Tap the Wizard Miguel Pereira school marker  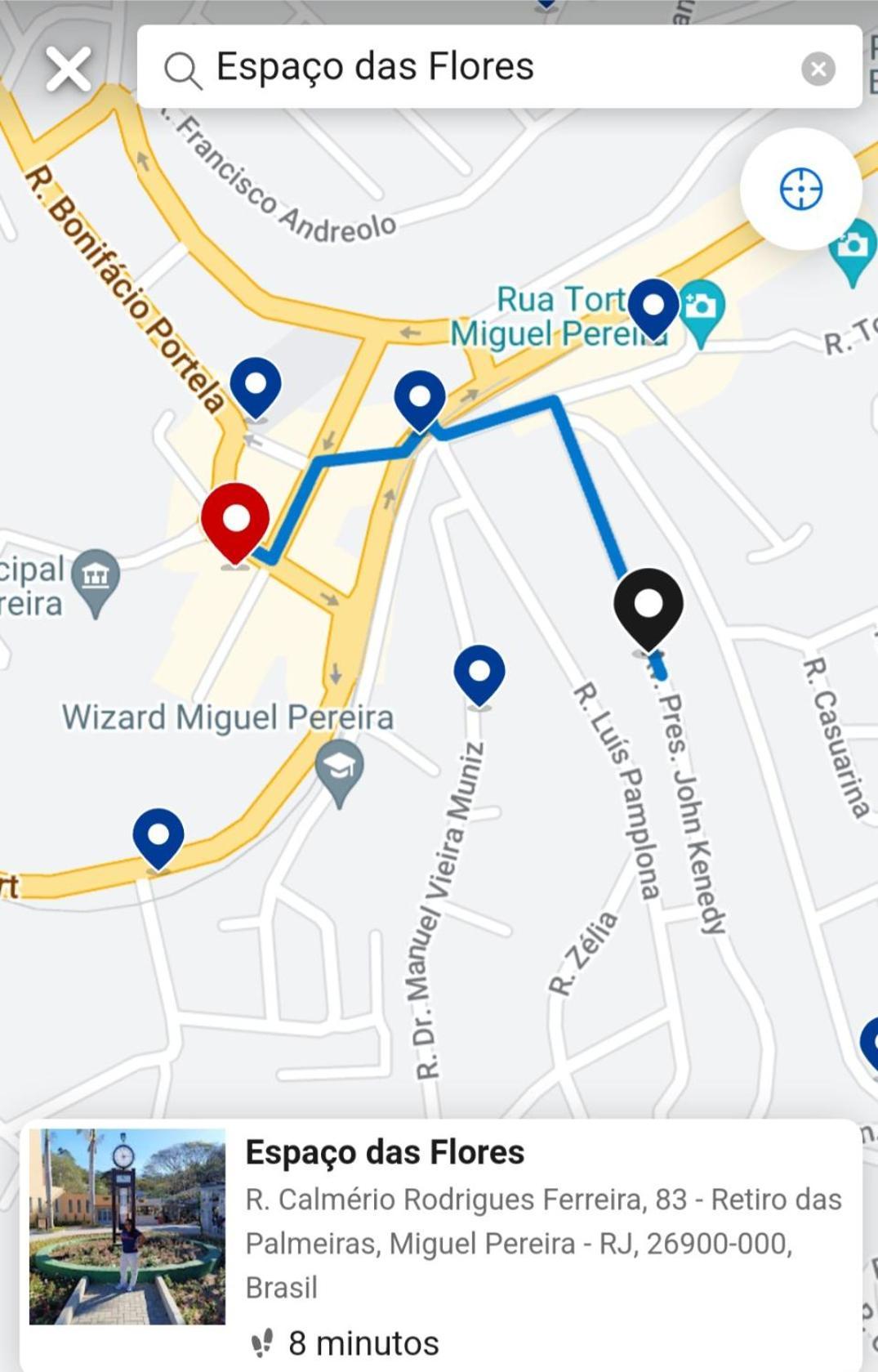point(340,768)
